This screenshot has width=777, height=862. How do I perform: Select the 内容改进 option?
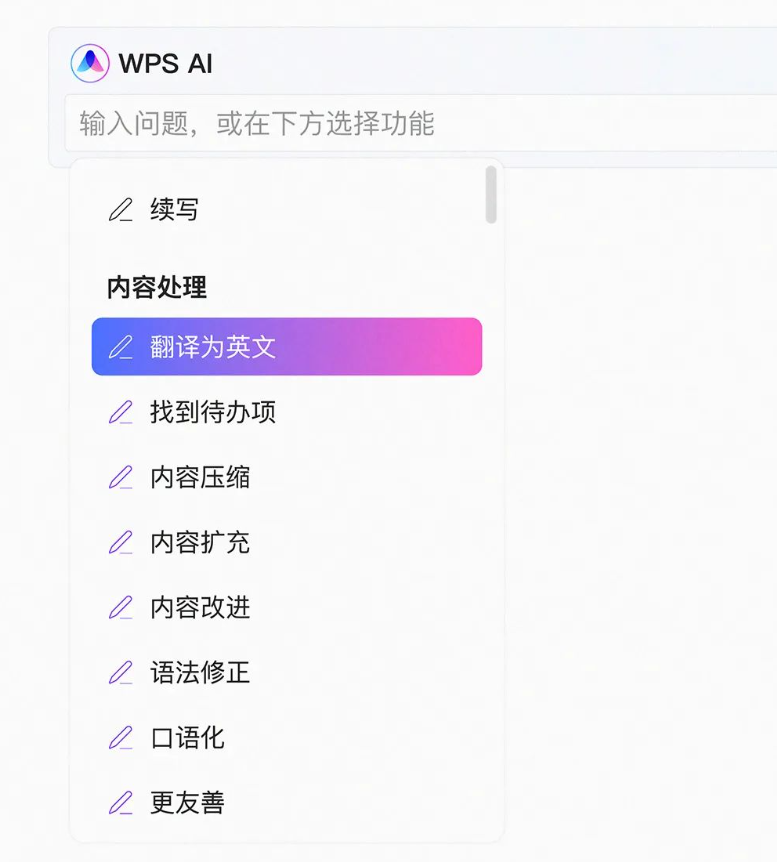coord(200,607)
